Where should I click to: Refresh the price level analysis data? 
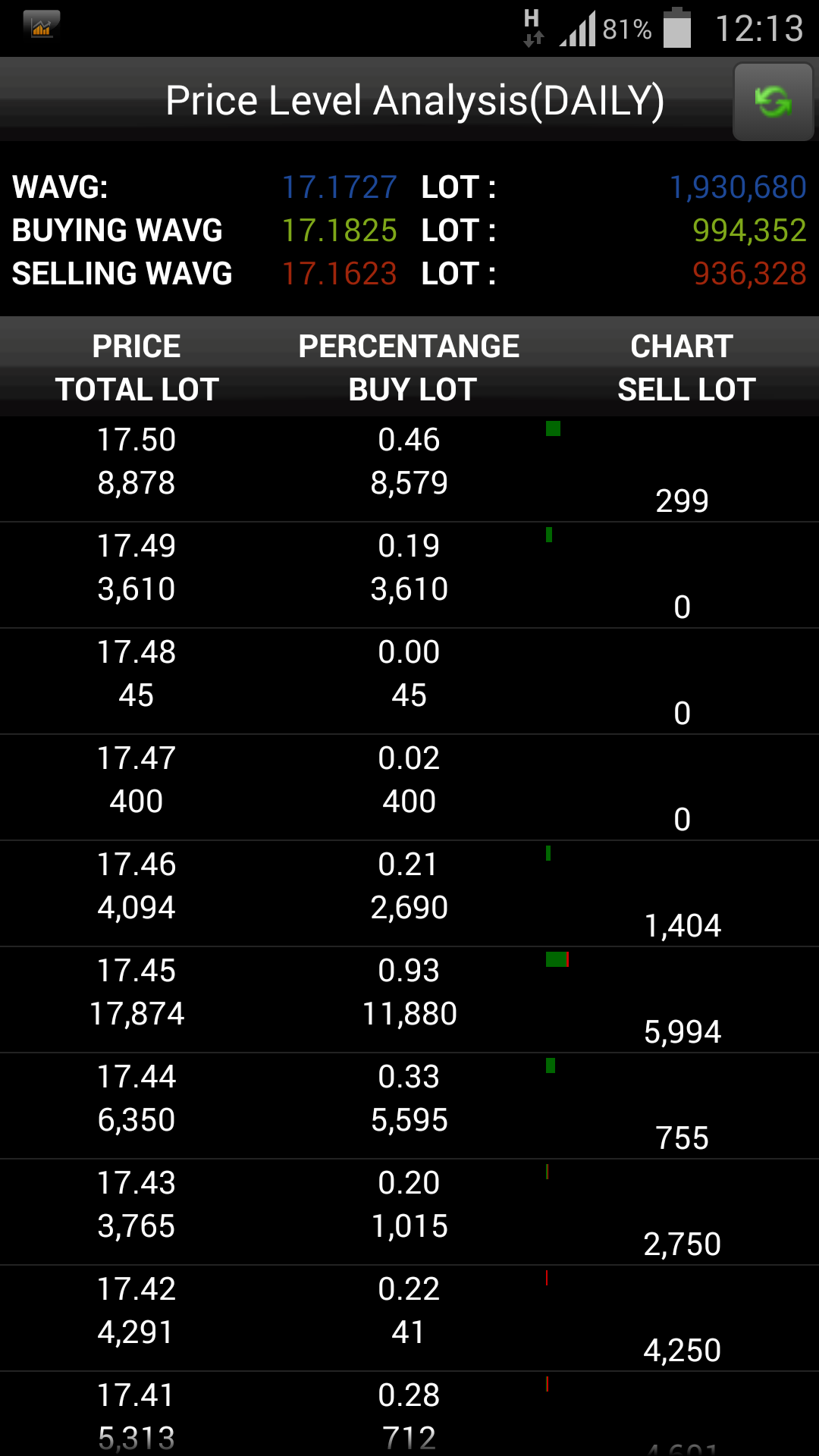click(x=773, y=102)
